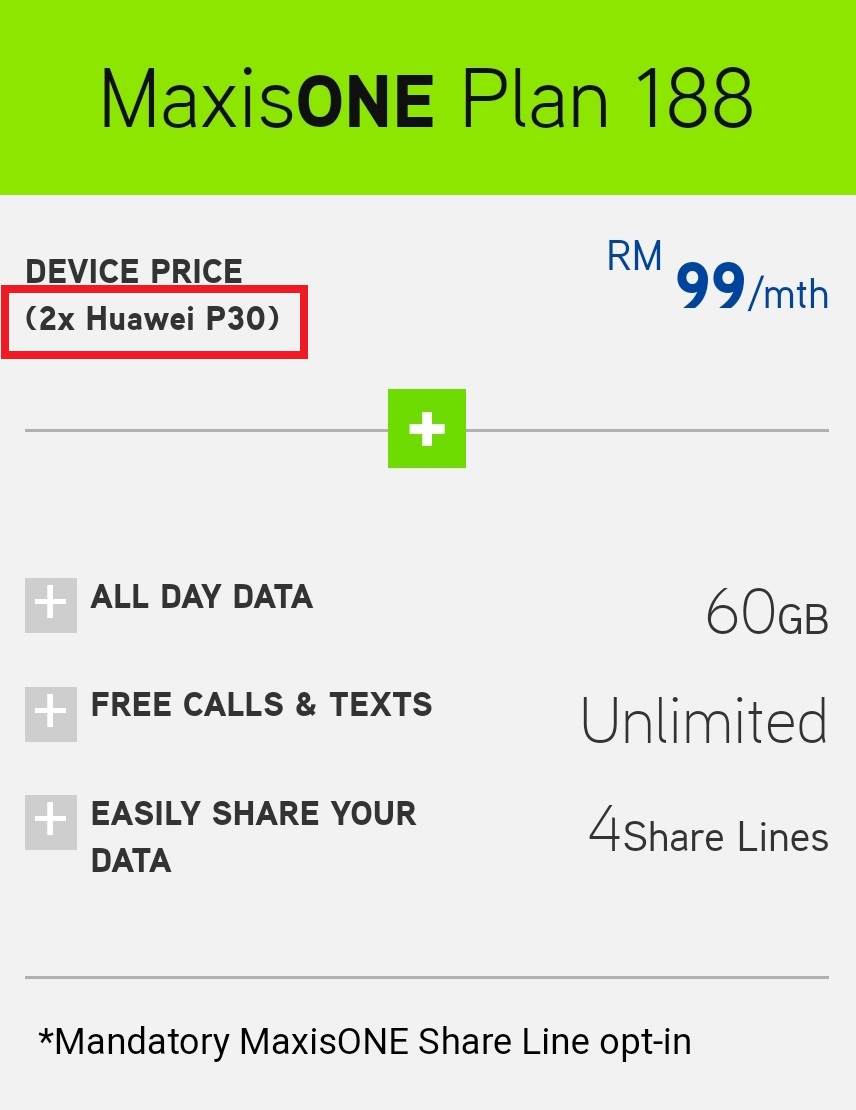Viewport: 856px width, 1110px height.
Task: Expand Easily Share Your Data section
Action: pyautogui.click(x=50, y=822)
